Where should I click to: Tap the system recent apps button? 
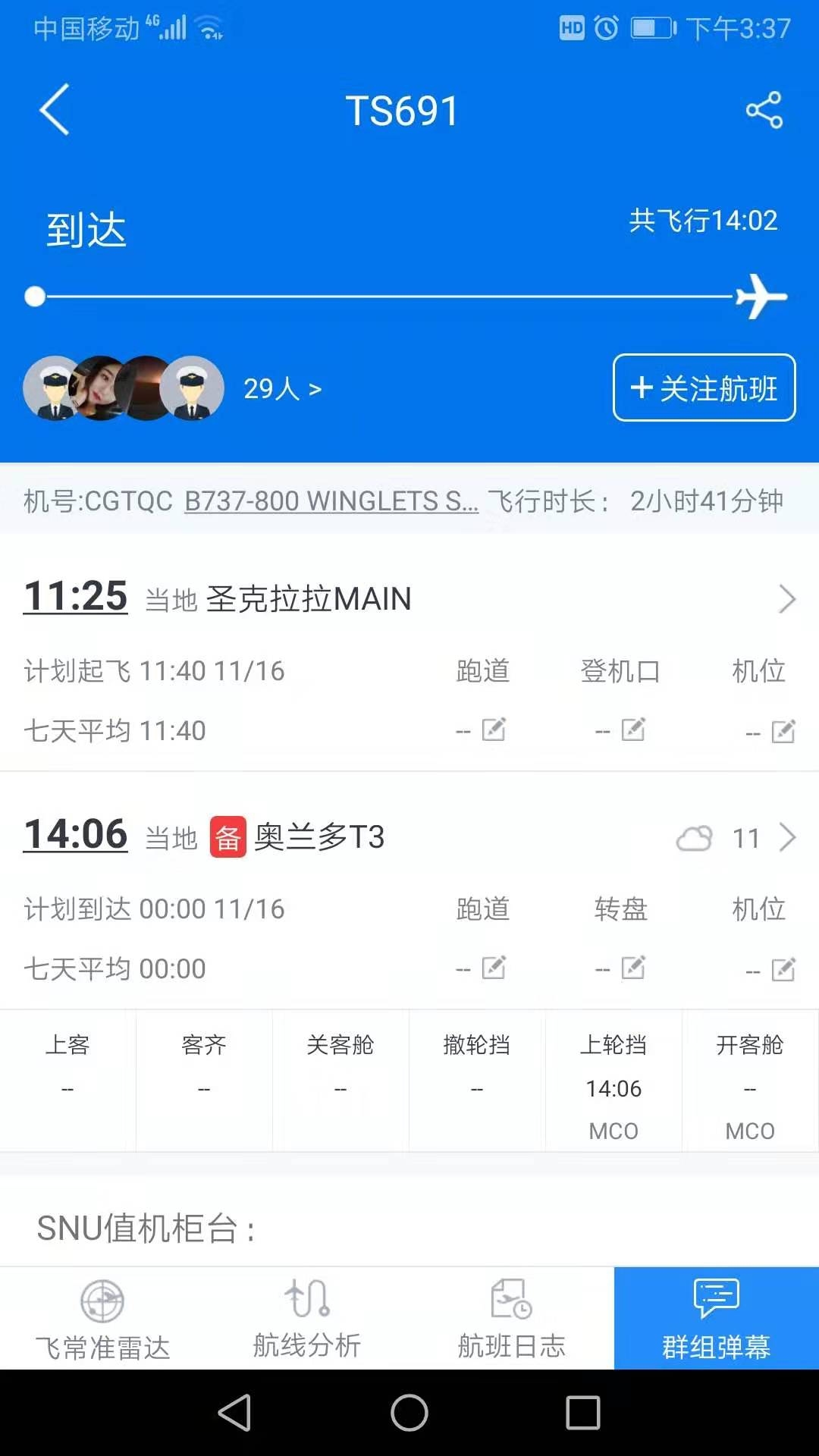pos(582,1413)
